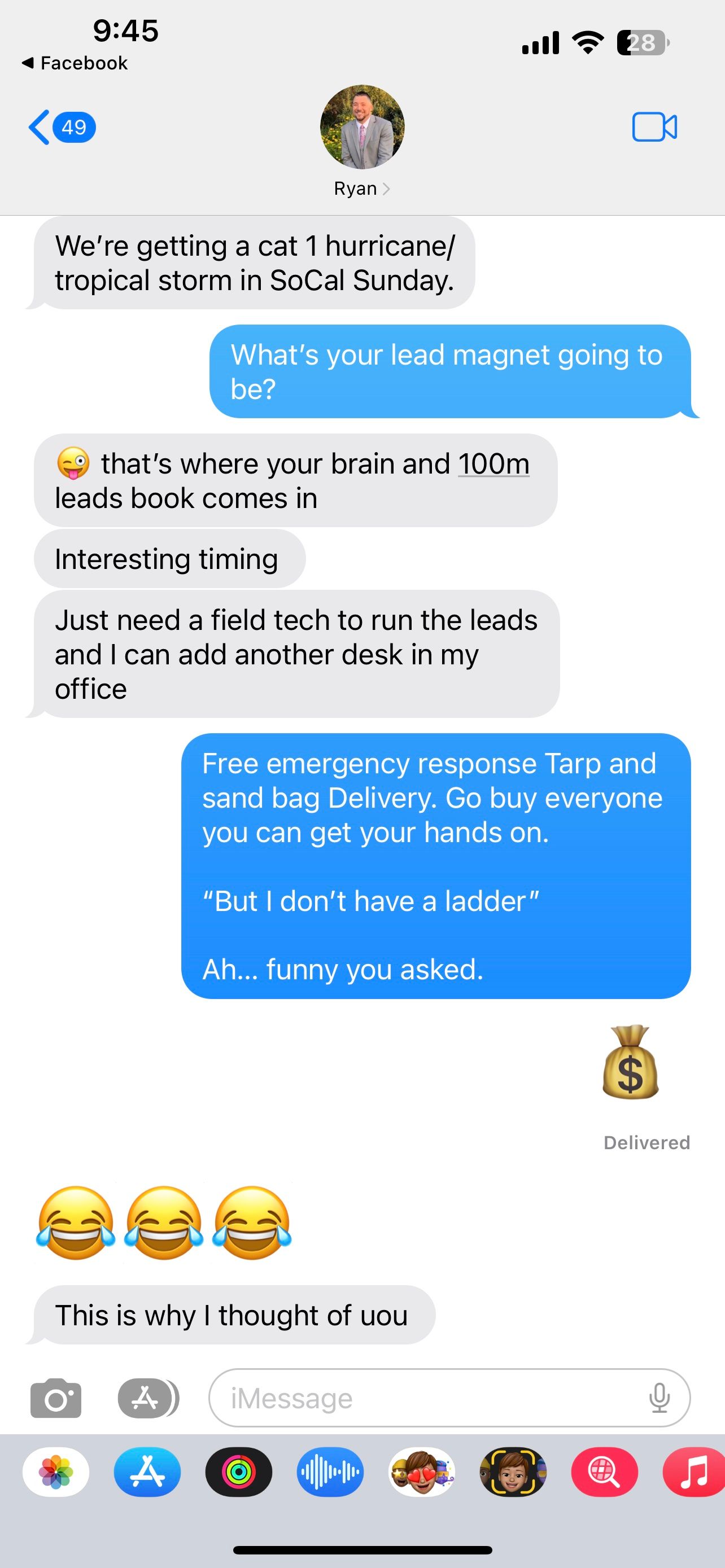Screen dimensions: 725x1568
Task: Open the Memoji face capture app
Action: [513, 1473]
